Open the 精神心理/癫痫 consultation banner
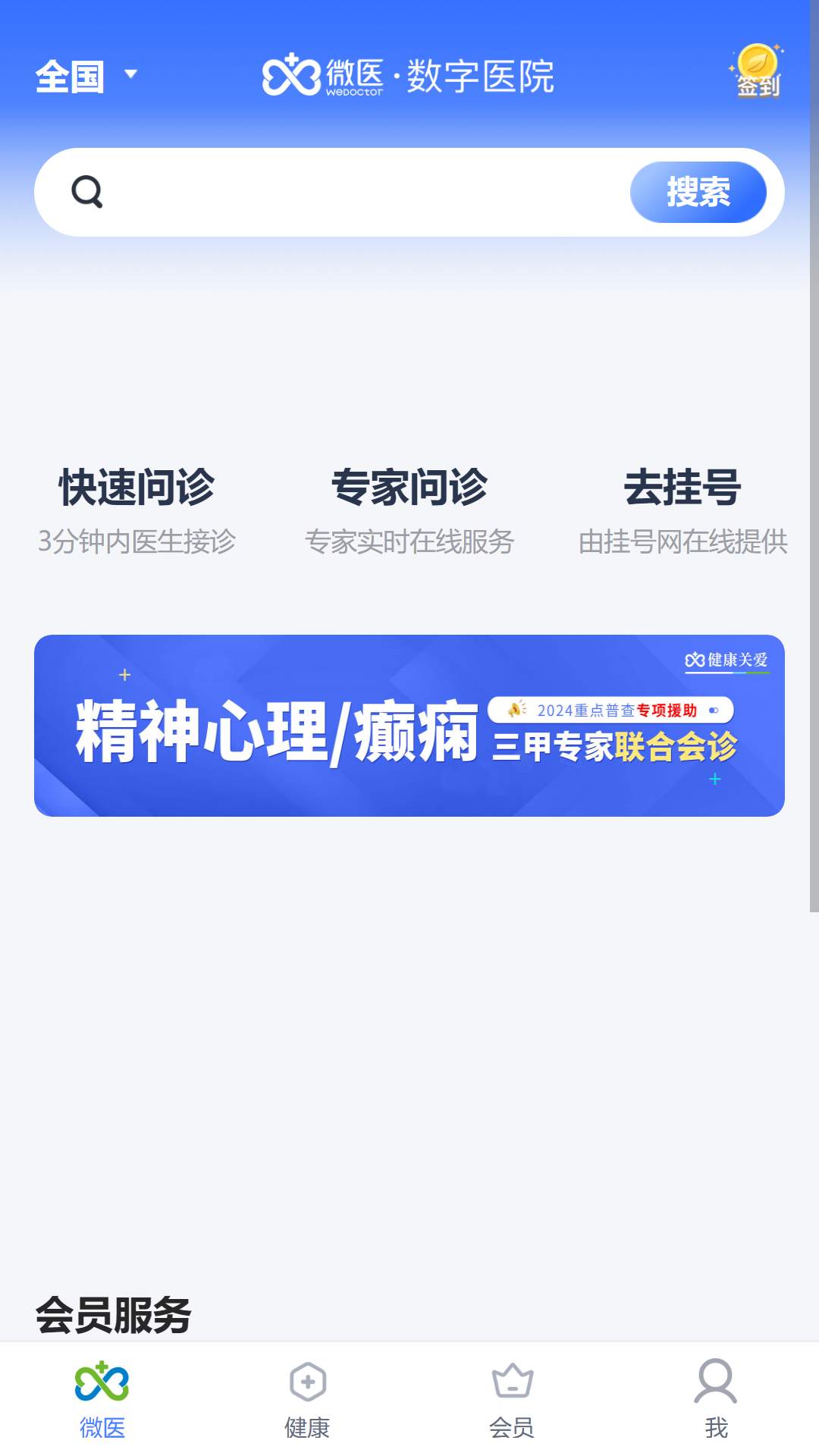This screenshot has height=1456, width=819. 409,725
